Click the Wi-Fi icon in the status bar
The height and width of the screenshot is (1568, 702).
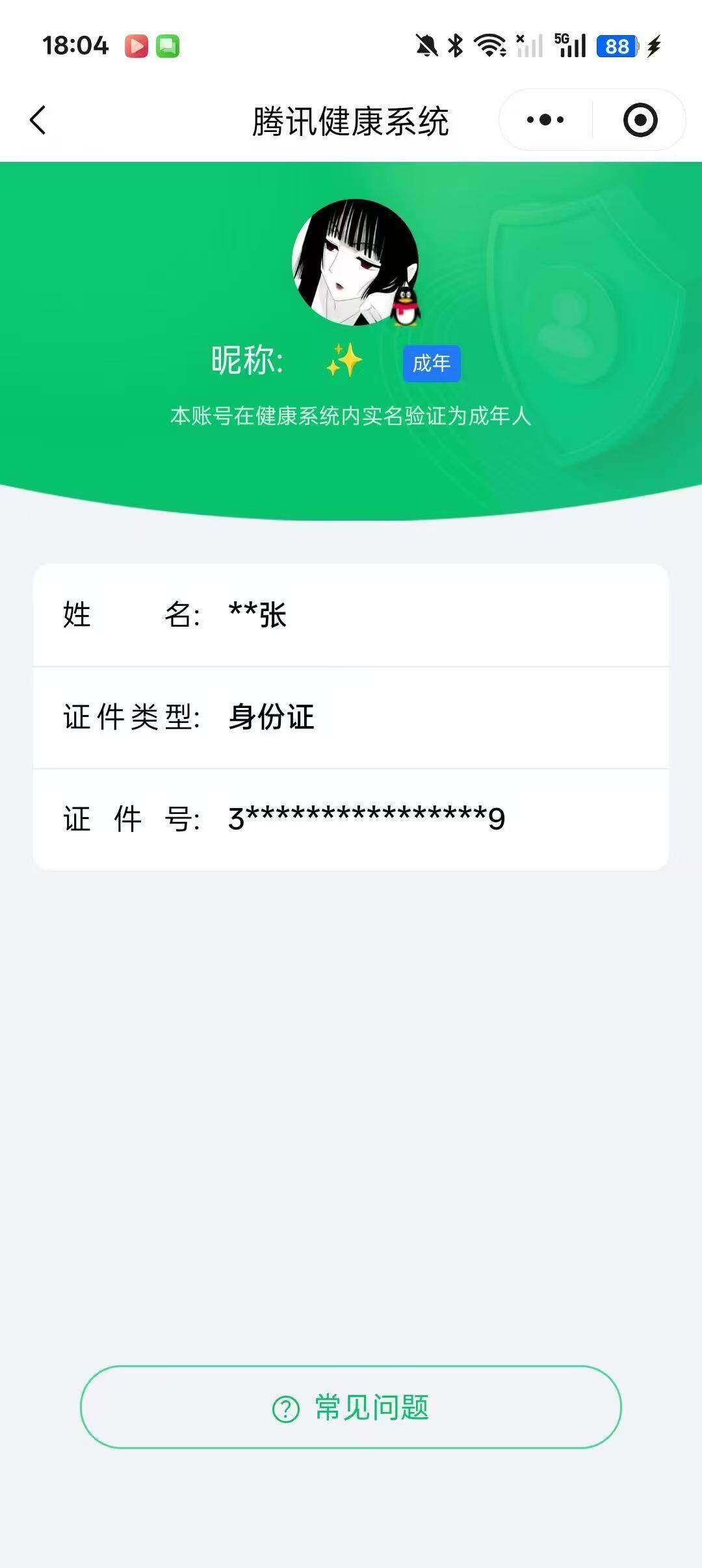coord(489,45)
